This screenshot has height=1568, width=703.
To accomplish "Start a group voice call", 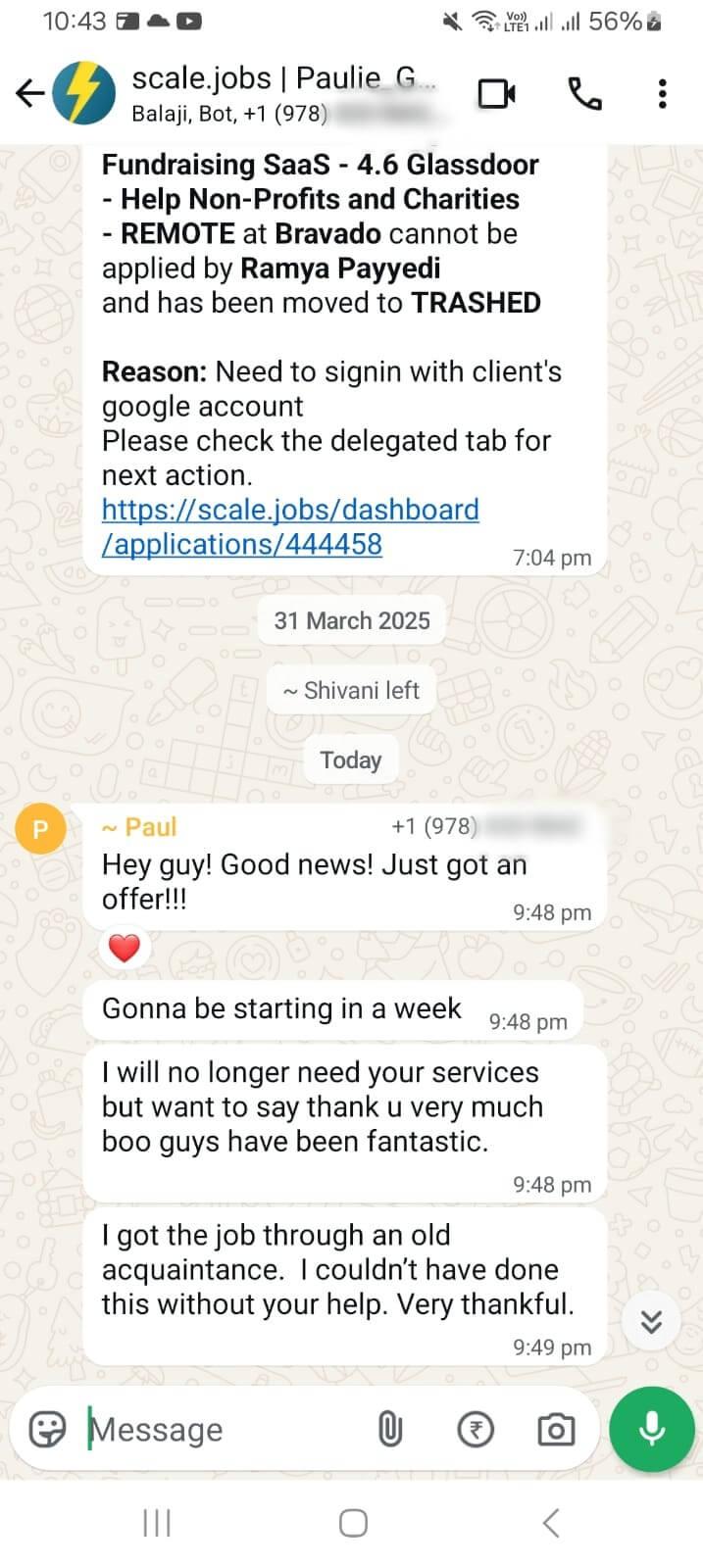I will coord(584,94).
